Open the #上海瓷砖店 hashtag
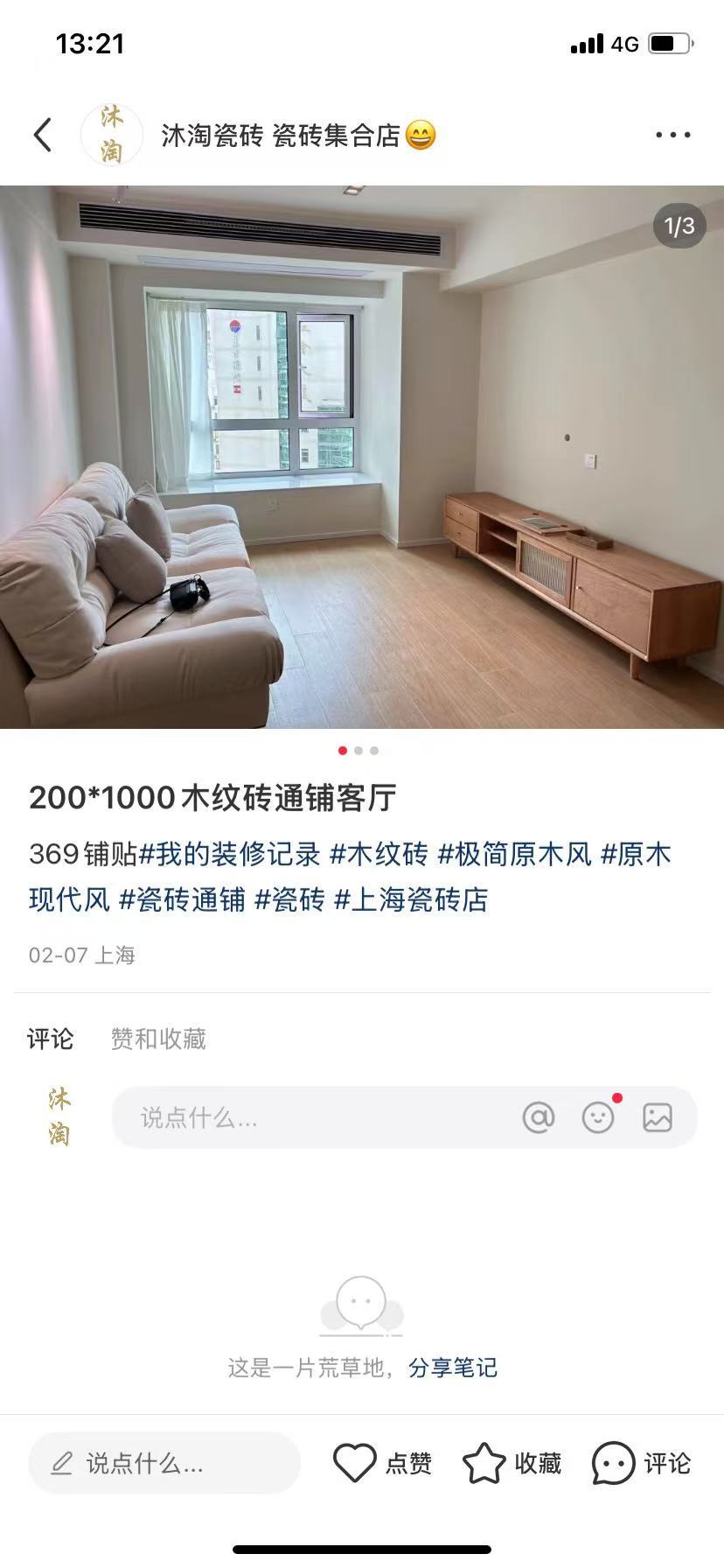 [411, 899]
